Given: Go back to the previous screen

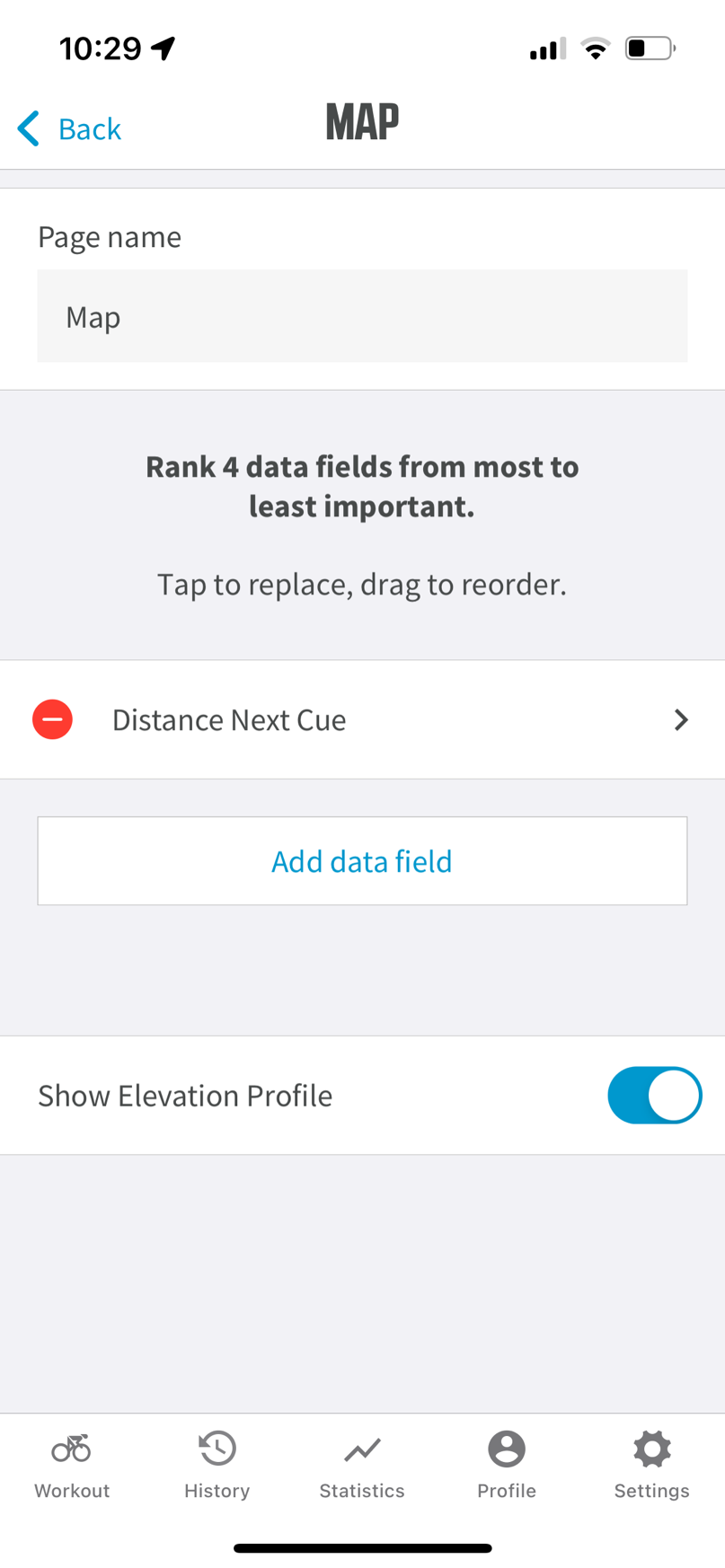Looking at the screenshot, I should (x=69, y=128).
